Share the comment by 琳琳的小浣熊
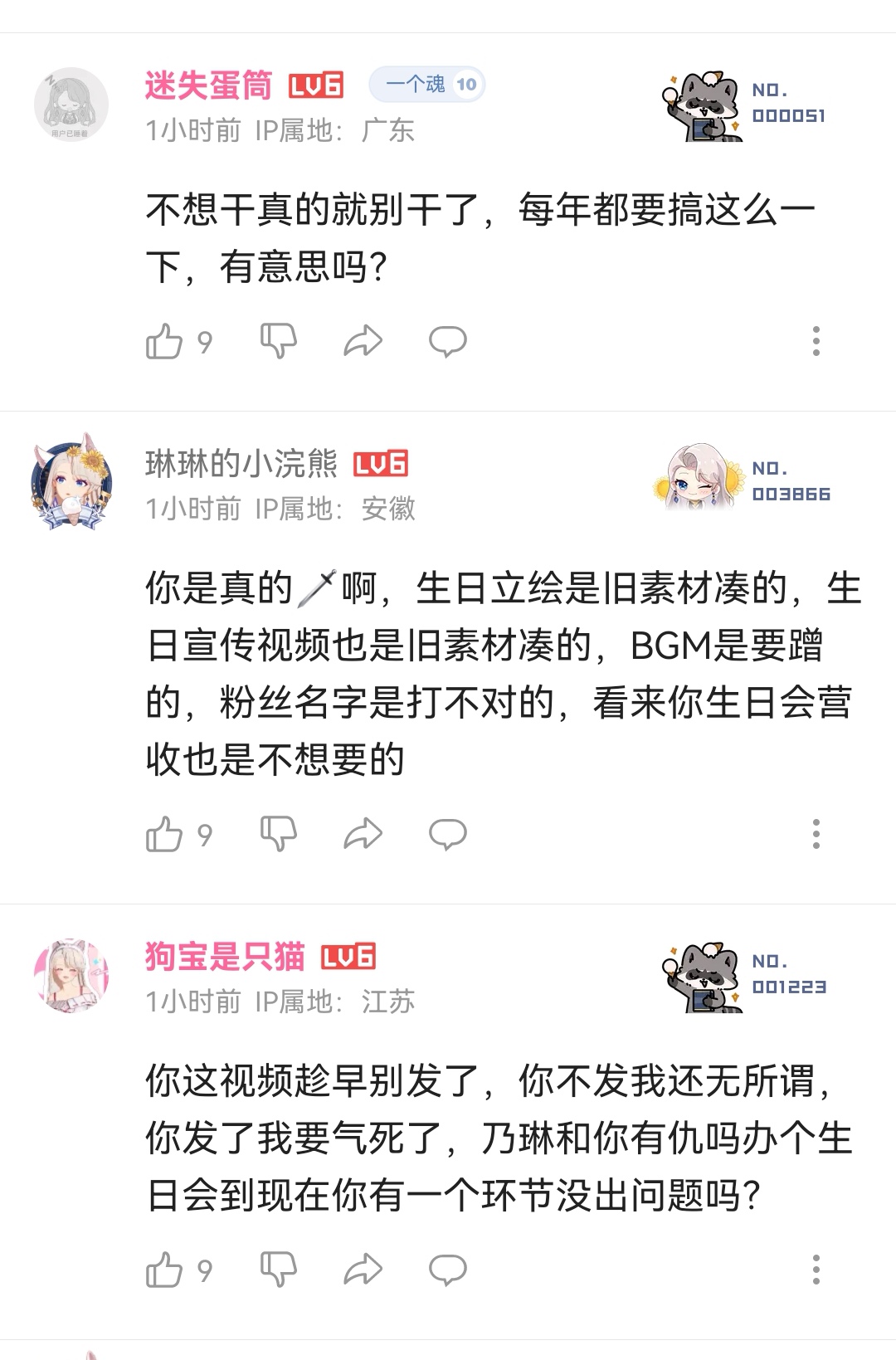The width and height of the screenshot is (896, 1360). coord(363,834)
